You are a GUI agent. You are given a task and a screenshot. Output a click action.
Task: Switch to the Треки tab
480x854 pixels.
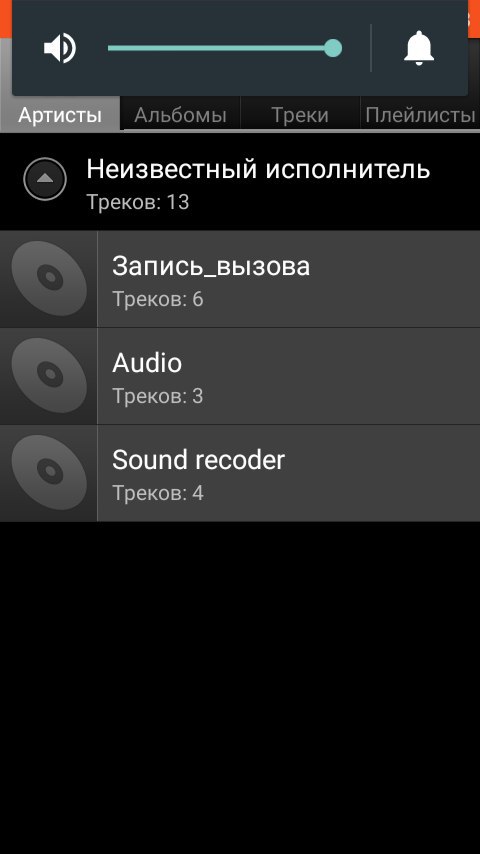(x=300, y=115)
